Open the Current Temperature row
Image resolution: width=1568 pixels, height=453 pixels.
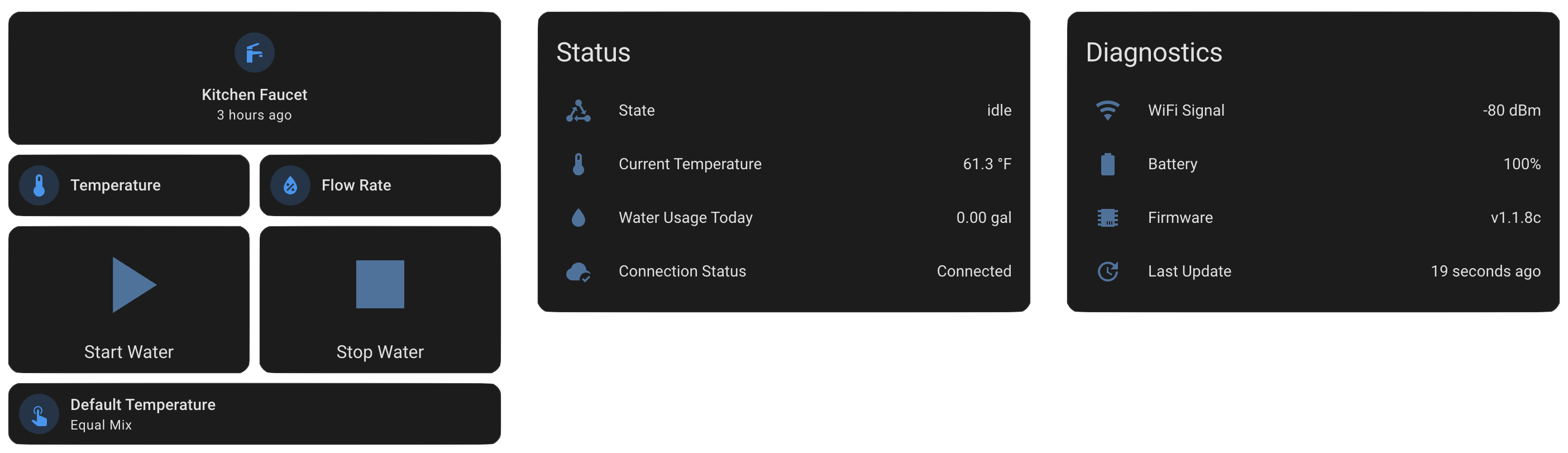[x=784, y=164]
